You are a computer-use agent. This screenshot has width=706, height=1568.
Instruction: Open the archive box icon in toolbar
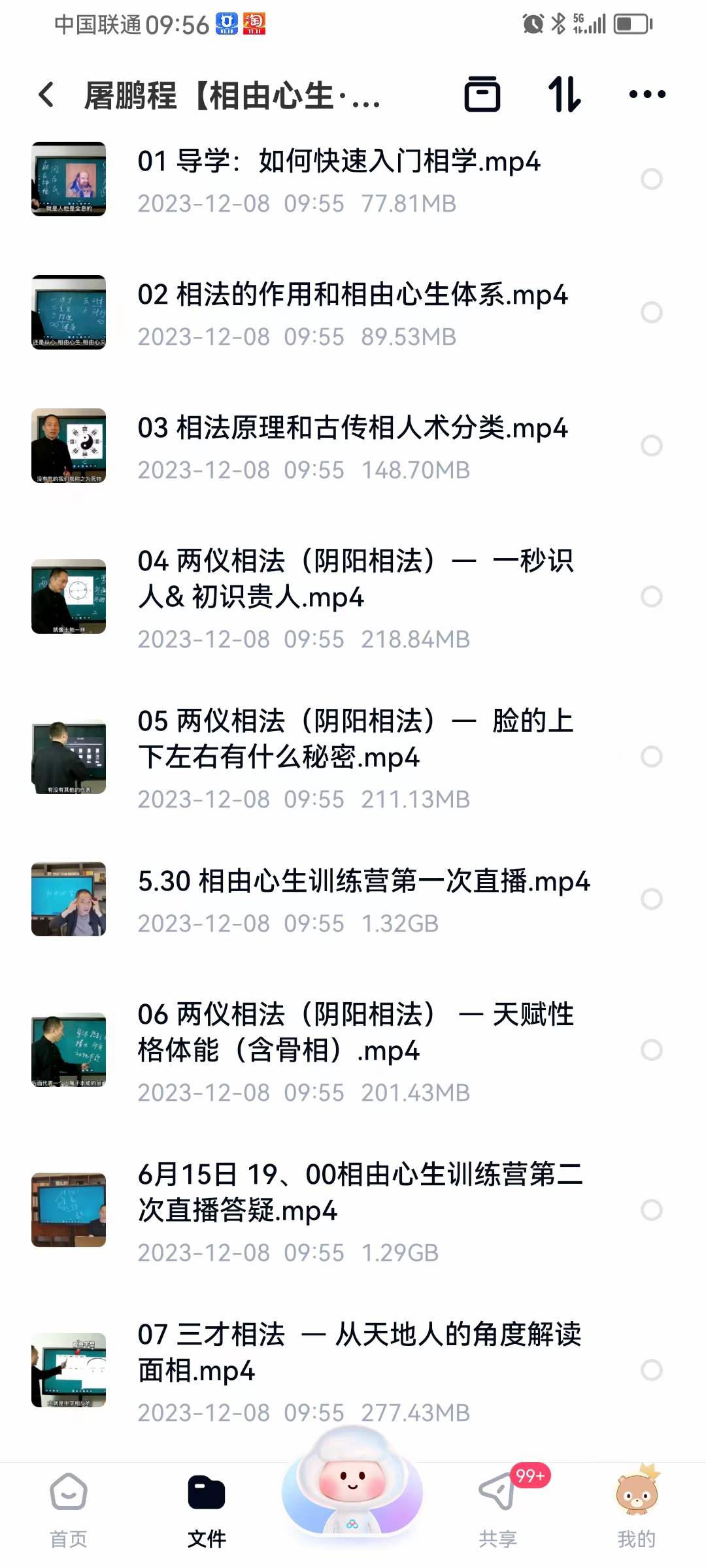pyautogui.click(x=482, y=95)
